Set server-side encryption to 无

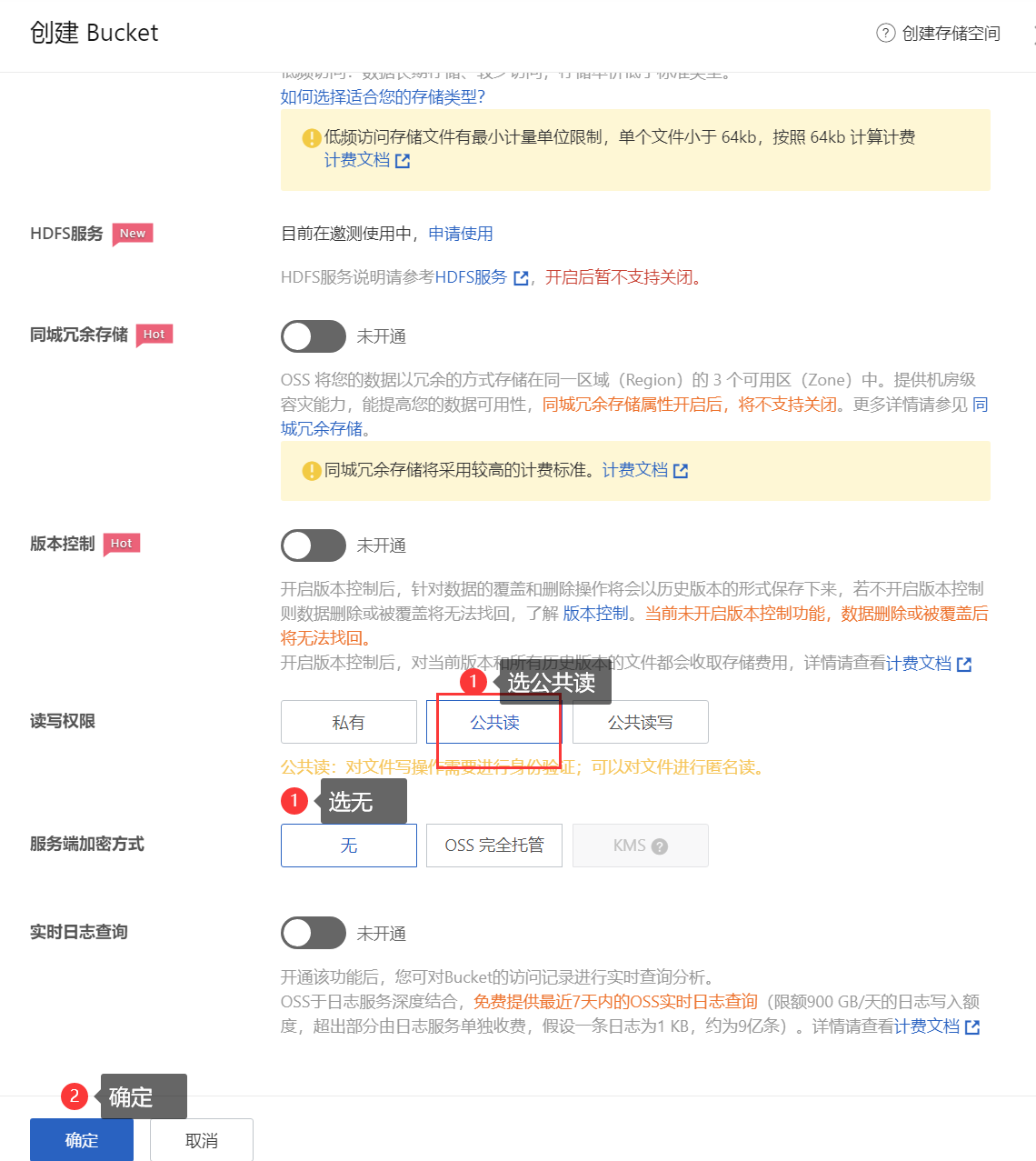pyautogui.click(x=348, y=846)
